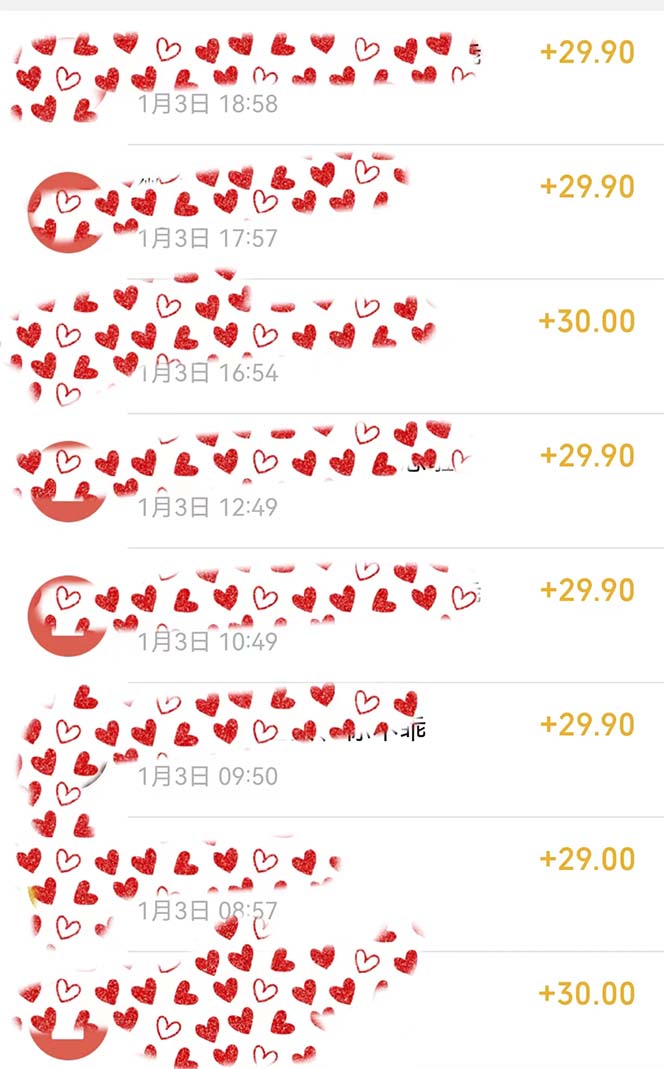Tap the 09:50 transaction row
The width and height of the screenshot is (664, 1069).
332,750
